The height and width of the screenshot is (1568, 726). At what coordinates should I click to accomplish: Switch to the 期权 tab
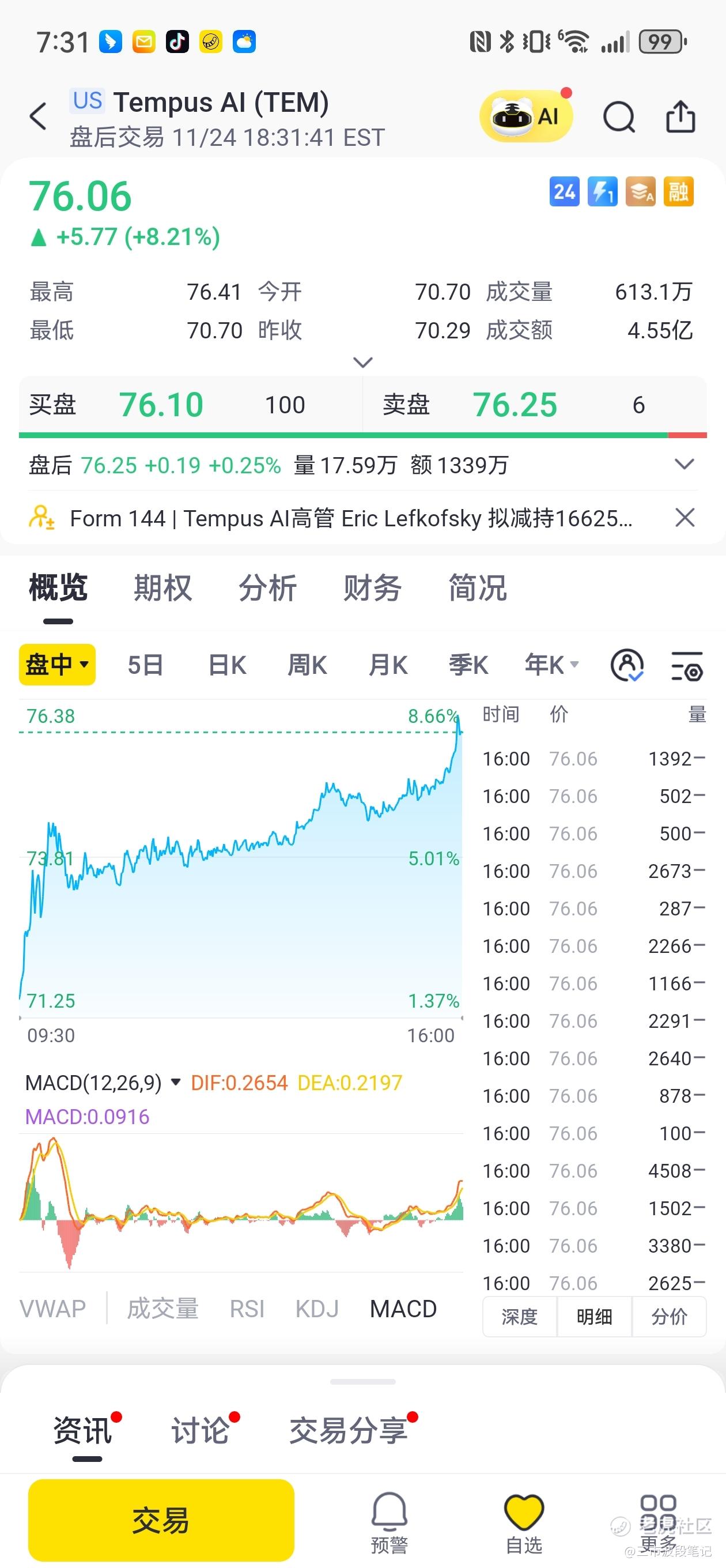pos(162,588)
